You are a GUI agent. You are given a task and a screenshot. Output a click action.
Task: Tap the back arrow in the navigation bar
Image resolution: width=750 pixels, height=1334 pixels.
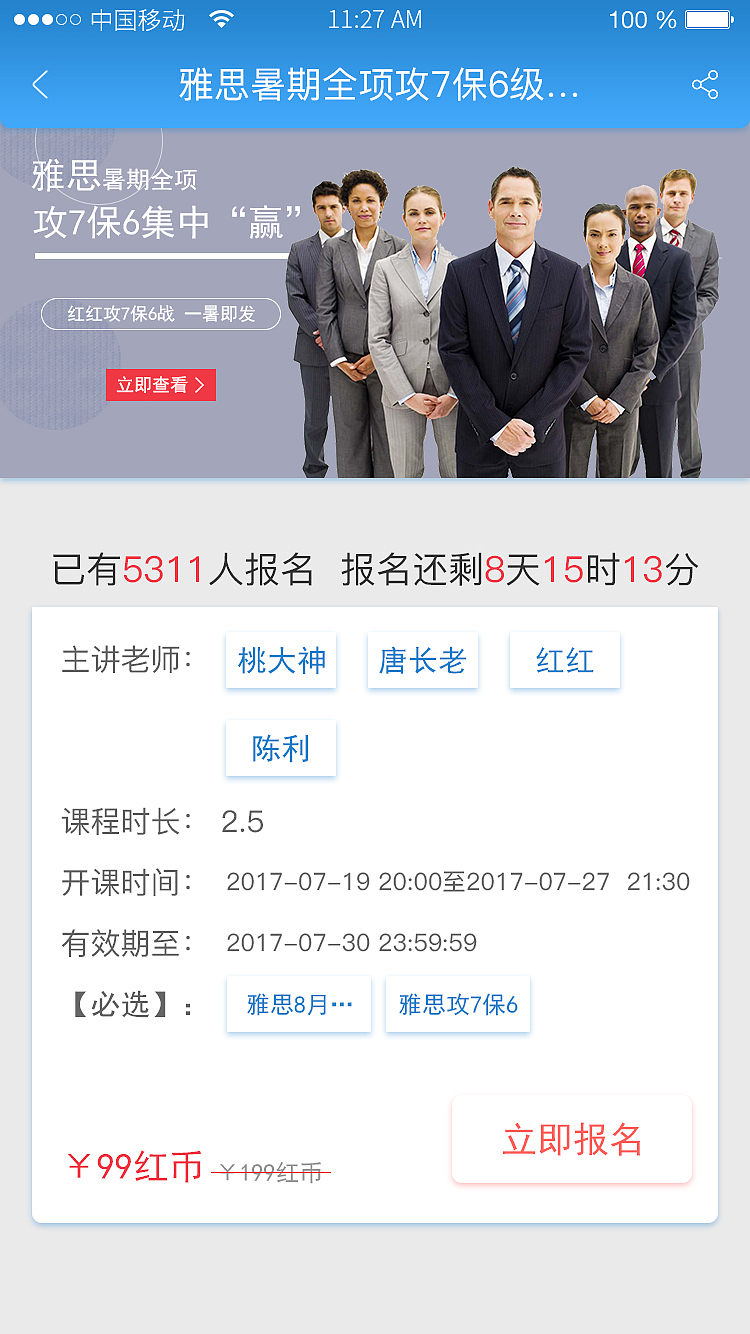[39, 86]
